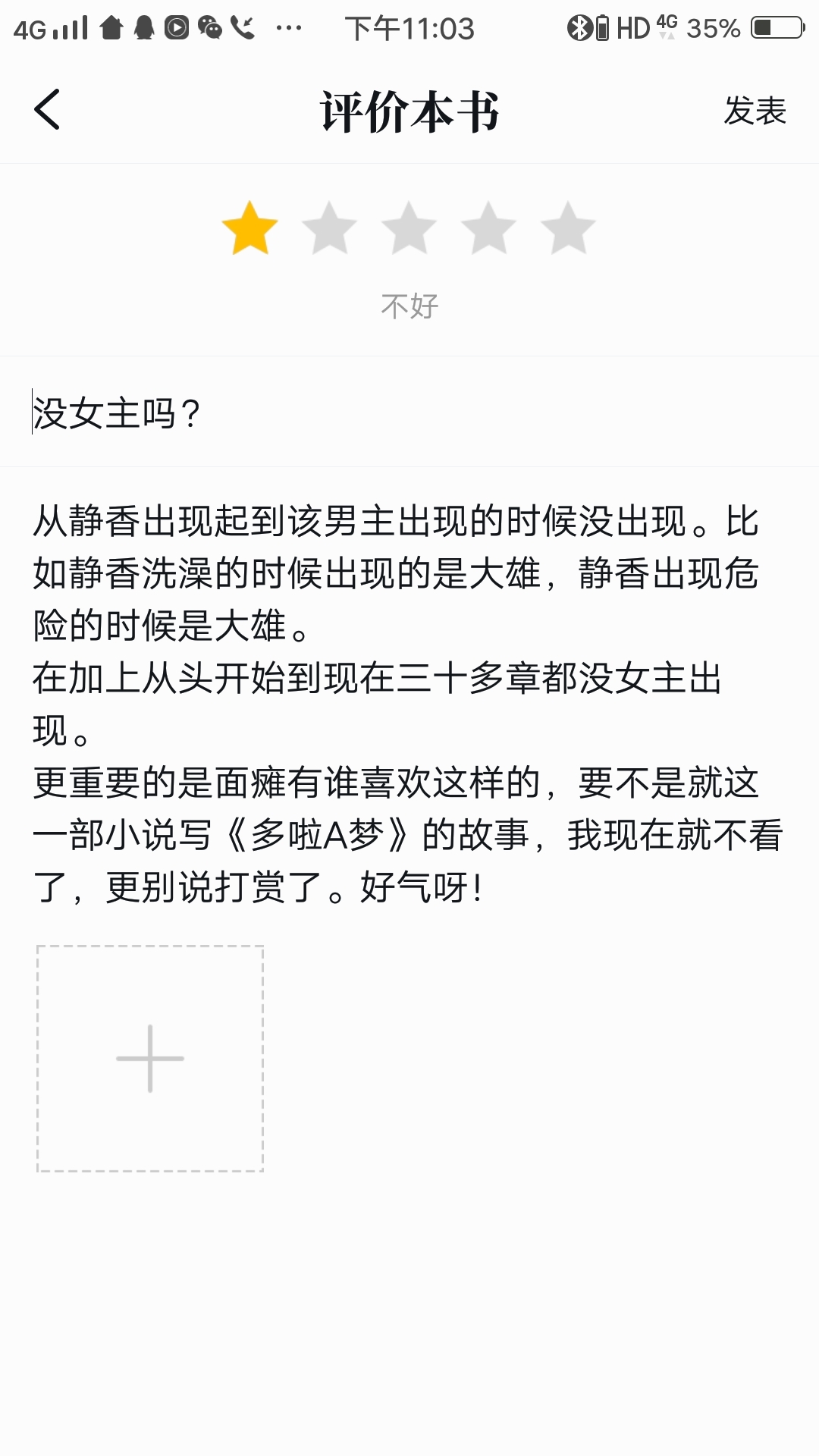Rate the book four stars

point(488,227)
